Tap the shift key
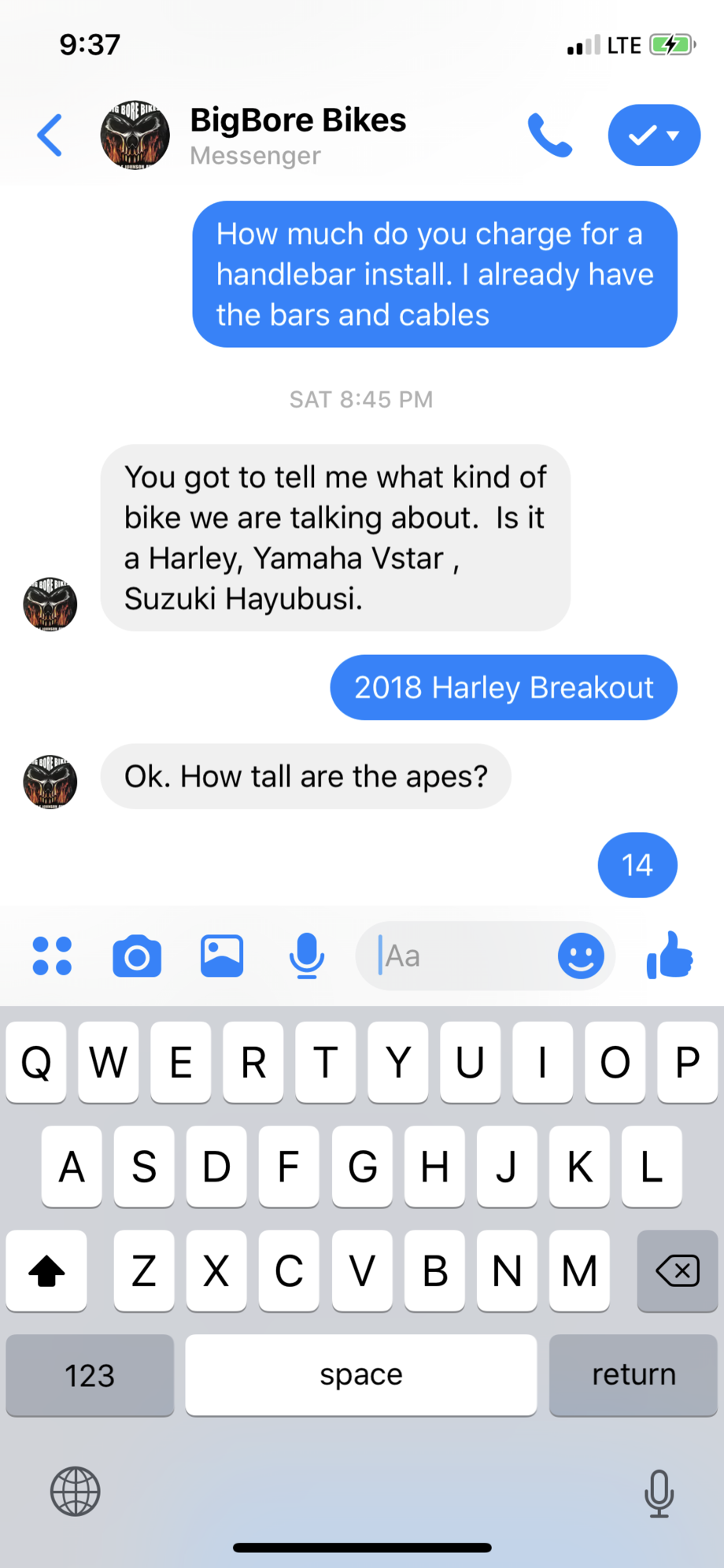724x1568 pixels. coord(46,1270)
